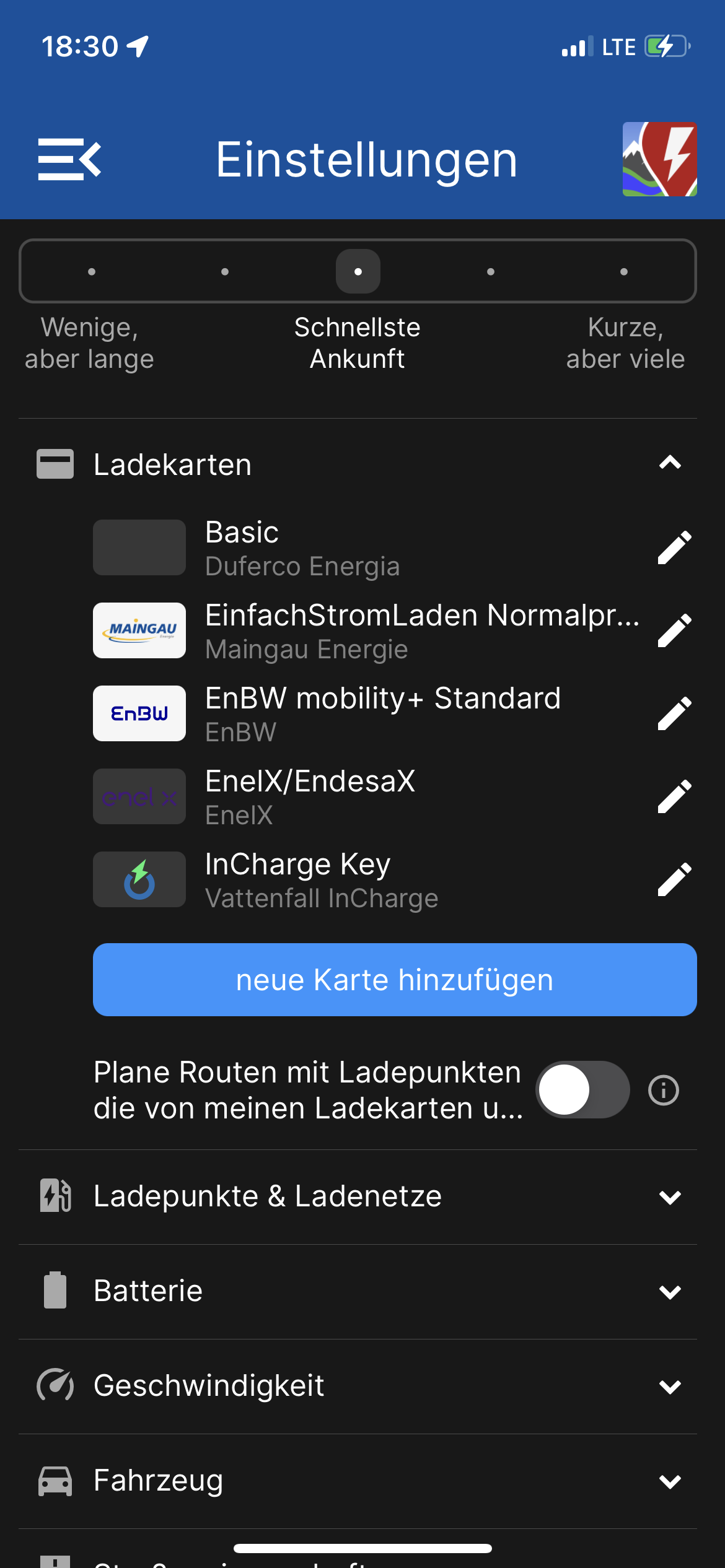Image resolution: width=725 pixels, height=1568 pixels.
Task: Enable route planning with my charging cards
Action: coord(582,1090)
